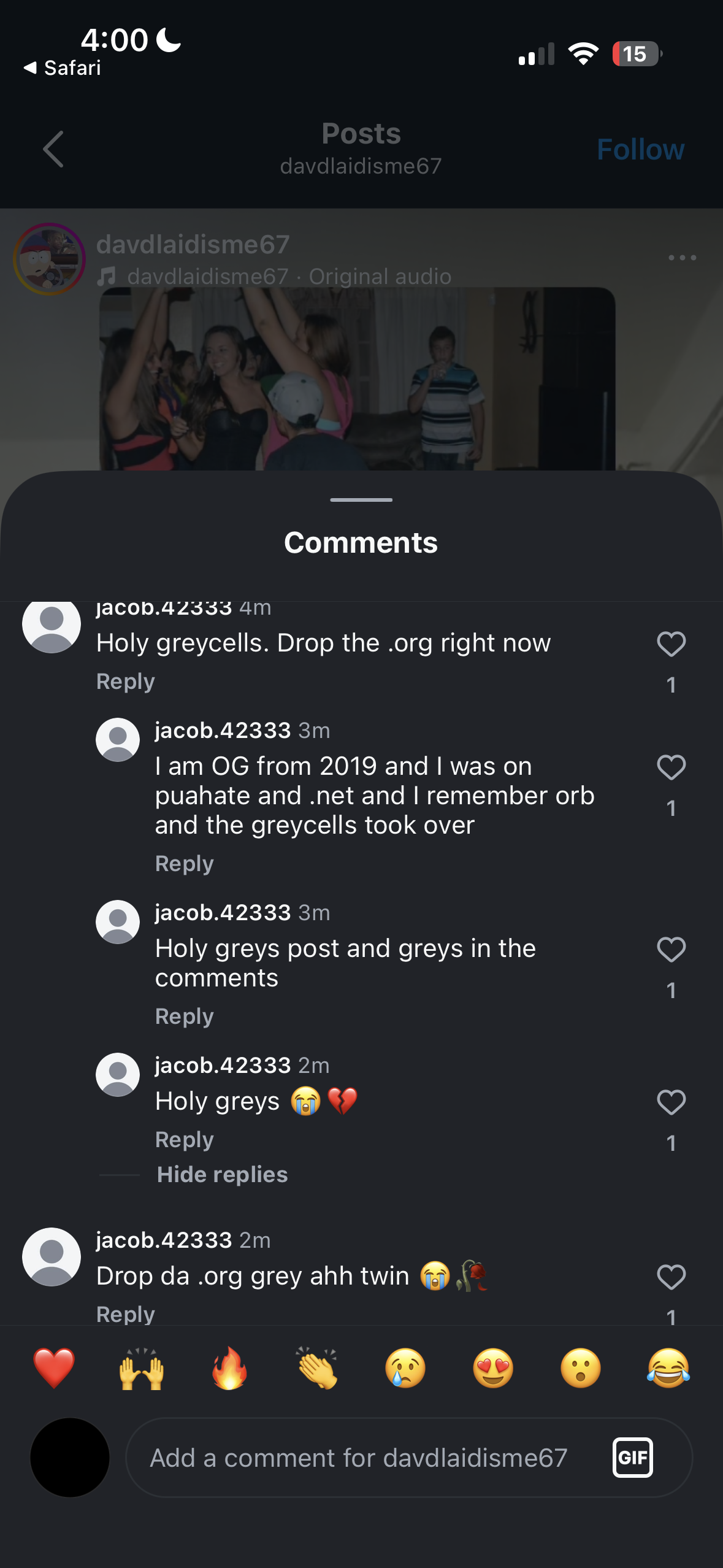Add the fire emoji reaction
This screenshot has height=1568, width=723.
tap(229, 1368)
